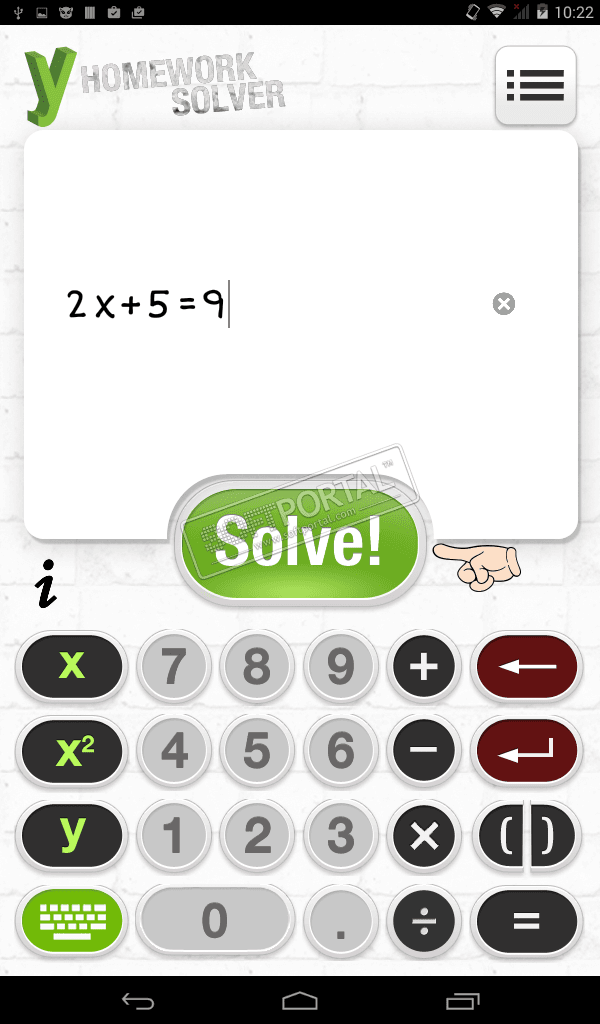
Task: Insert the multiplication sign
Action: tap(424, 834)
